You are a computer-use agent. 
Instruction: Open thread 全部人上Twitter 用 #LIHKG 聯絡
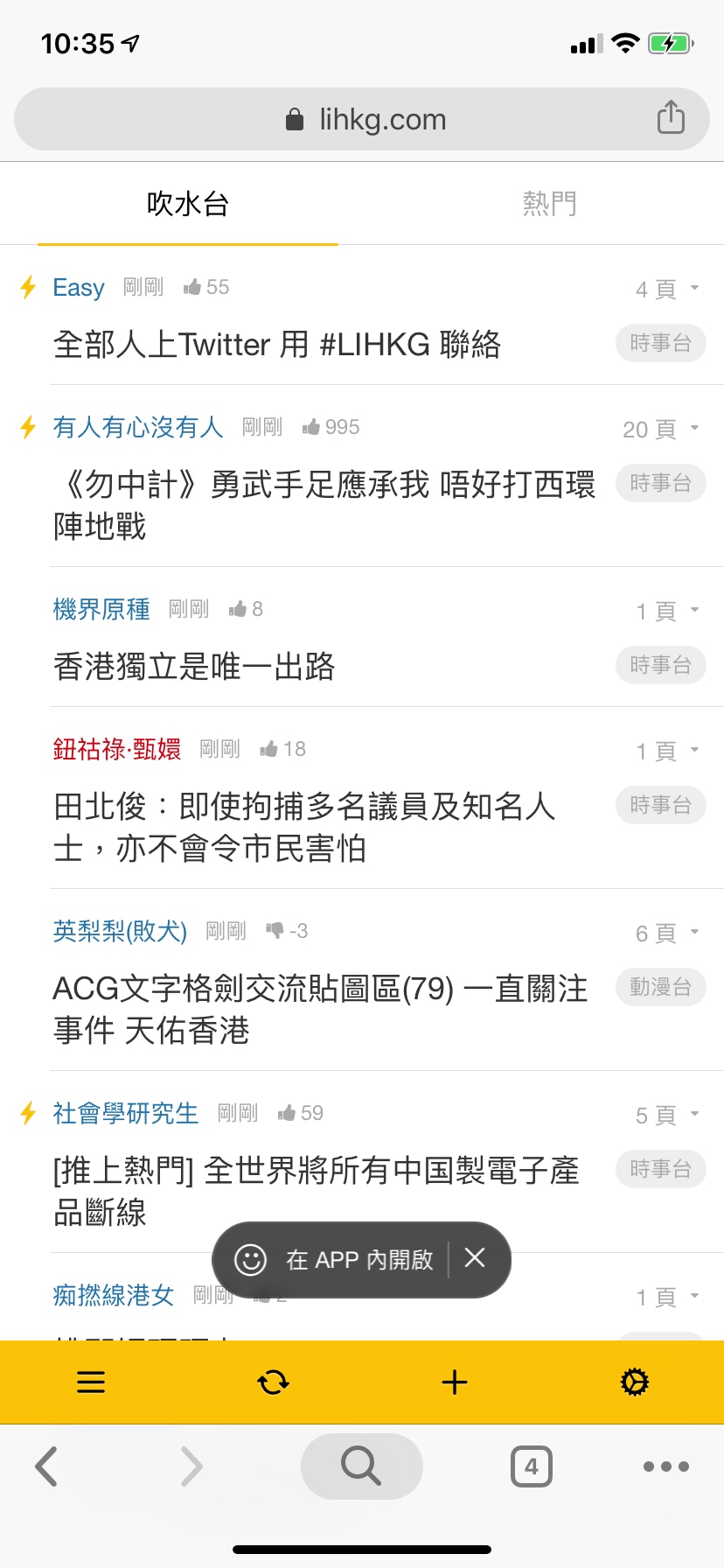(277, 344)
